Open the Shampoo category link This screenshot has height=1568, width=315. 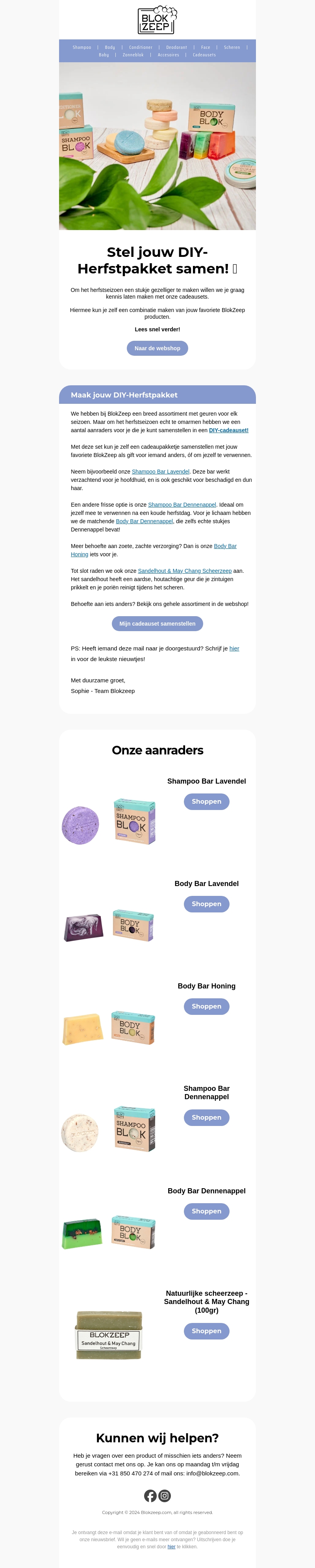(x=82, y=48)
